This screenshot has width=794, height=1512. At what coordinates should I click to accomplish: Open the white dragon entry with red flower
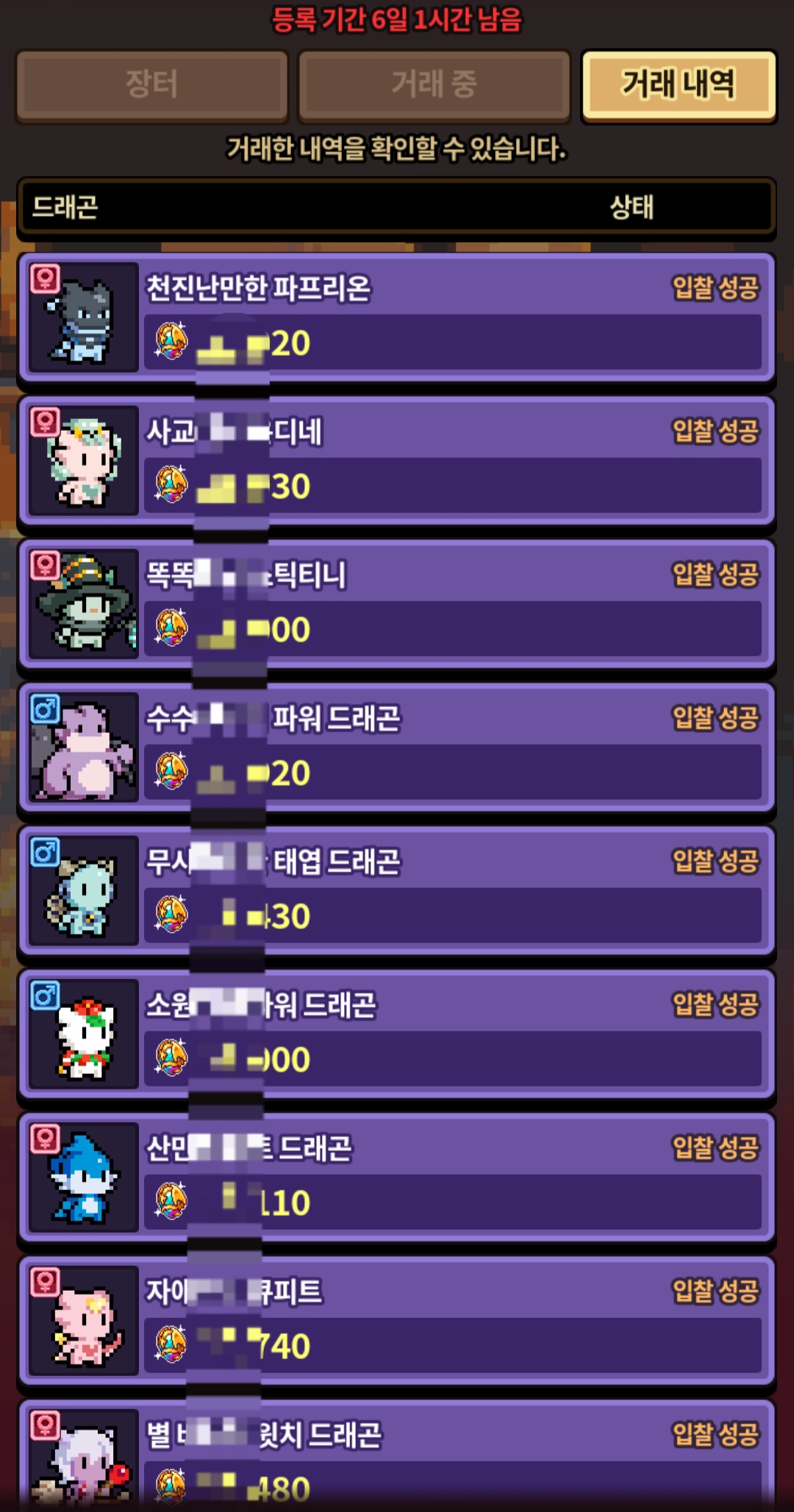[x=397, y=1034]
